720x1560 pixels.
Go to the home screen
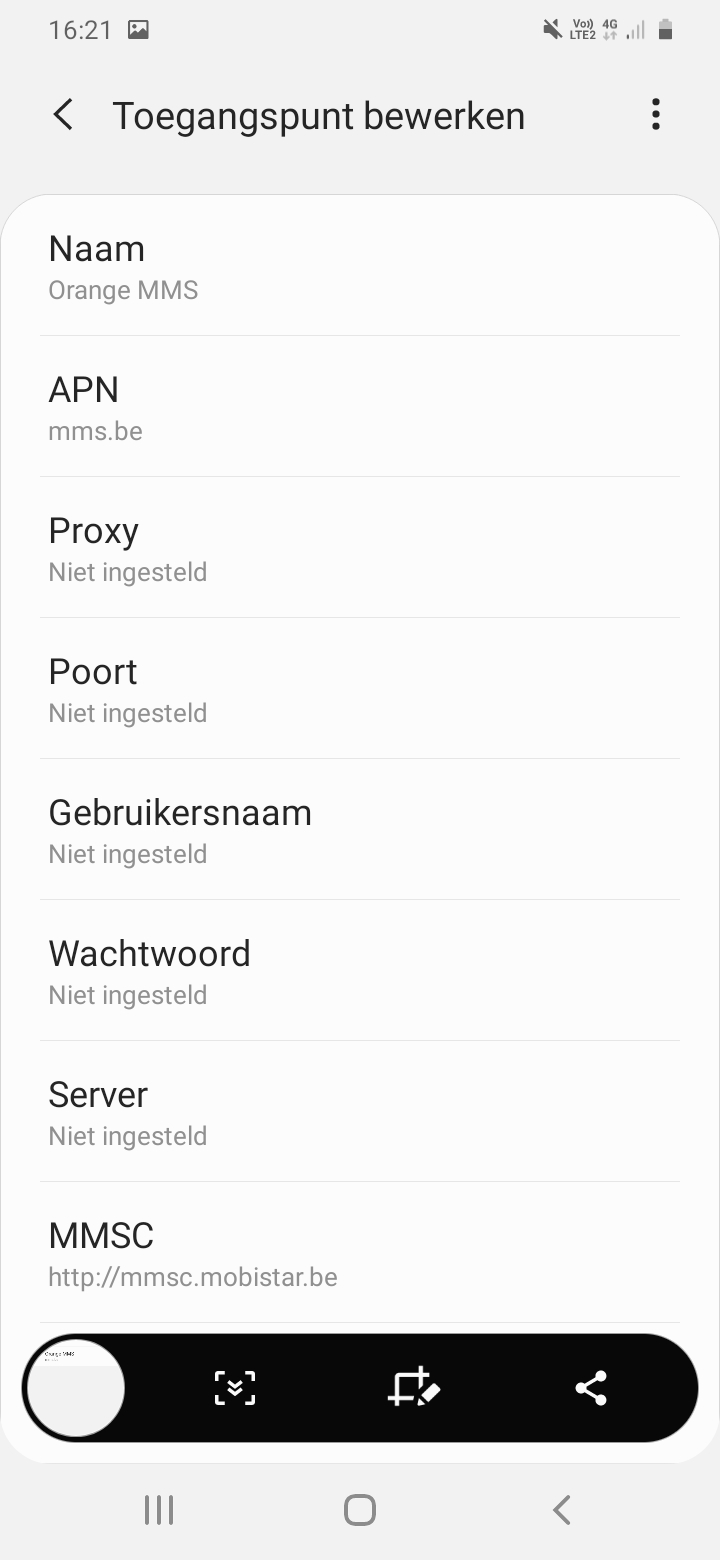(x=360, y=1510)
